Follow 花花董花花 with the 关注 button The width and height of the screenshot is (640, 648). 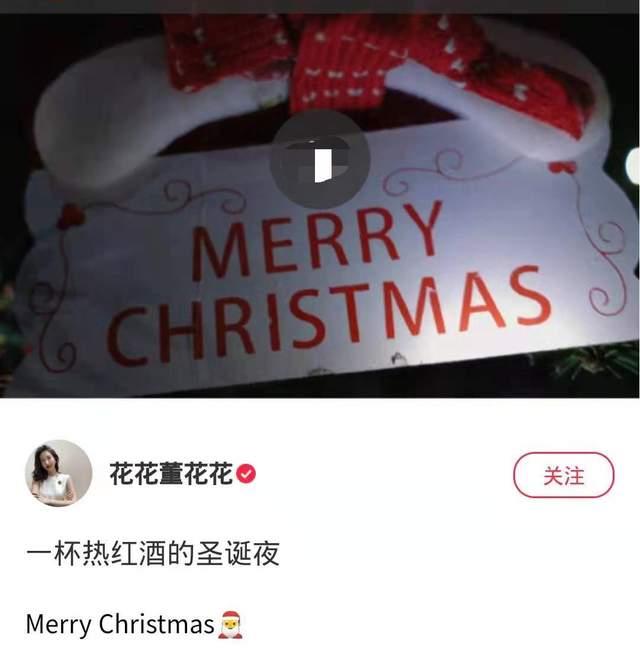(x=563, y=476)
